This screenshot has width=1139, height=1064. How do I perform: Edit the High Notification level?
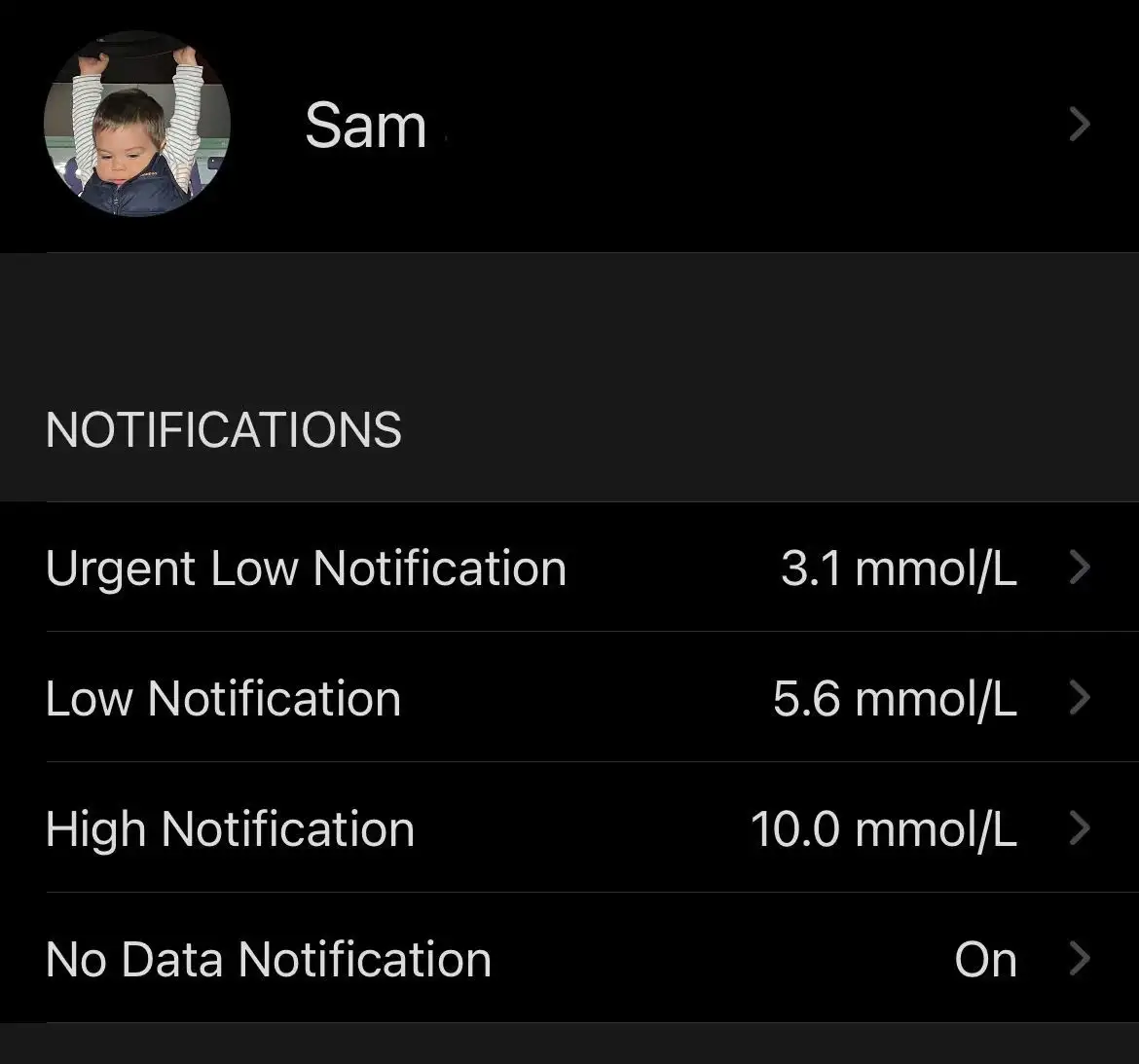click(569, 828)
